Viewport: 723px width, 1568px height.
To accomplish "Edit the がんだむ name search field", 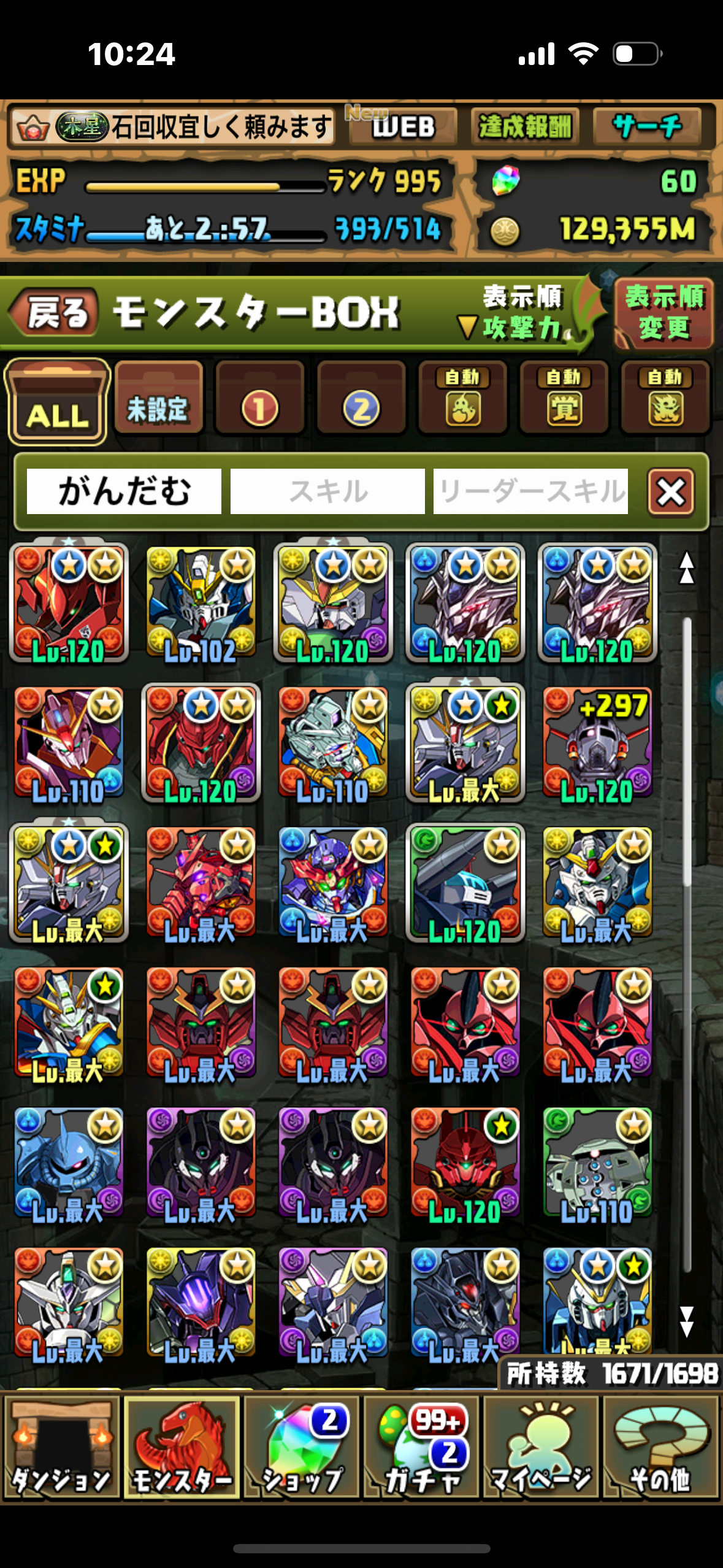I will 124,491.
